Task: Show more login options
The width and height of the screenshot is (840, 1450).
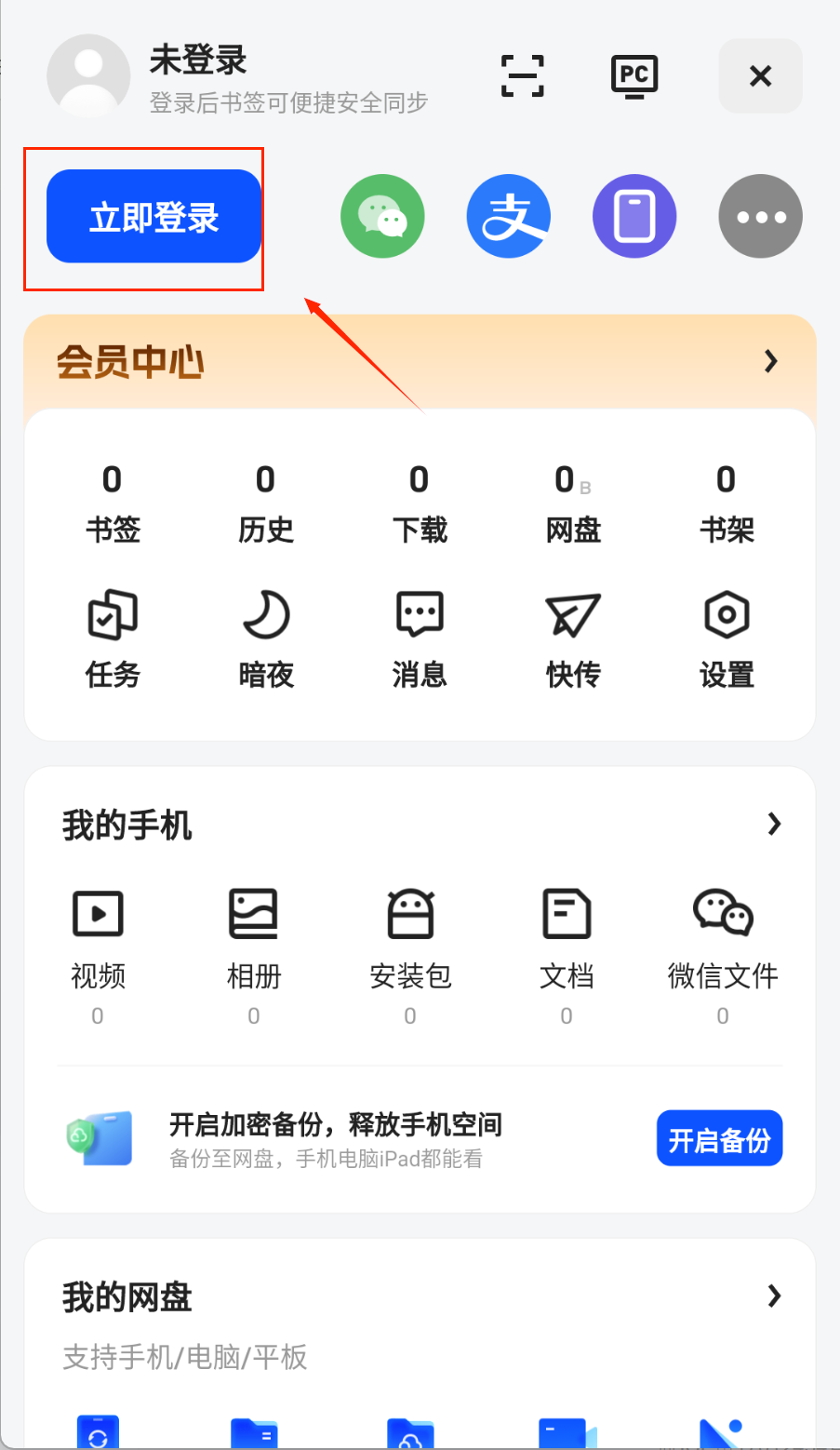Action: click(x=760, y=217)
